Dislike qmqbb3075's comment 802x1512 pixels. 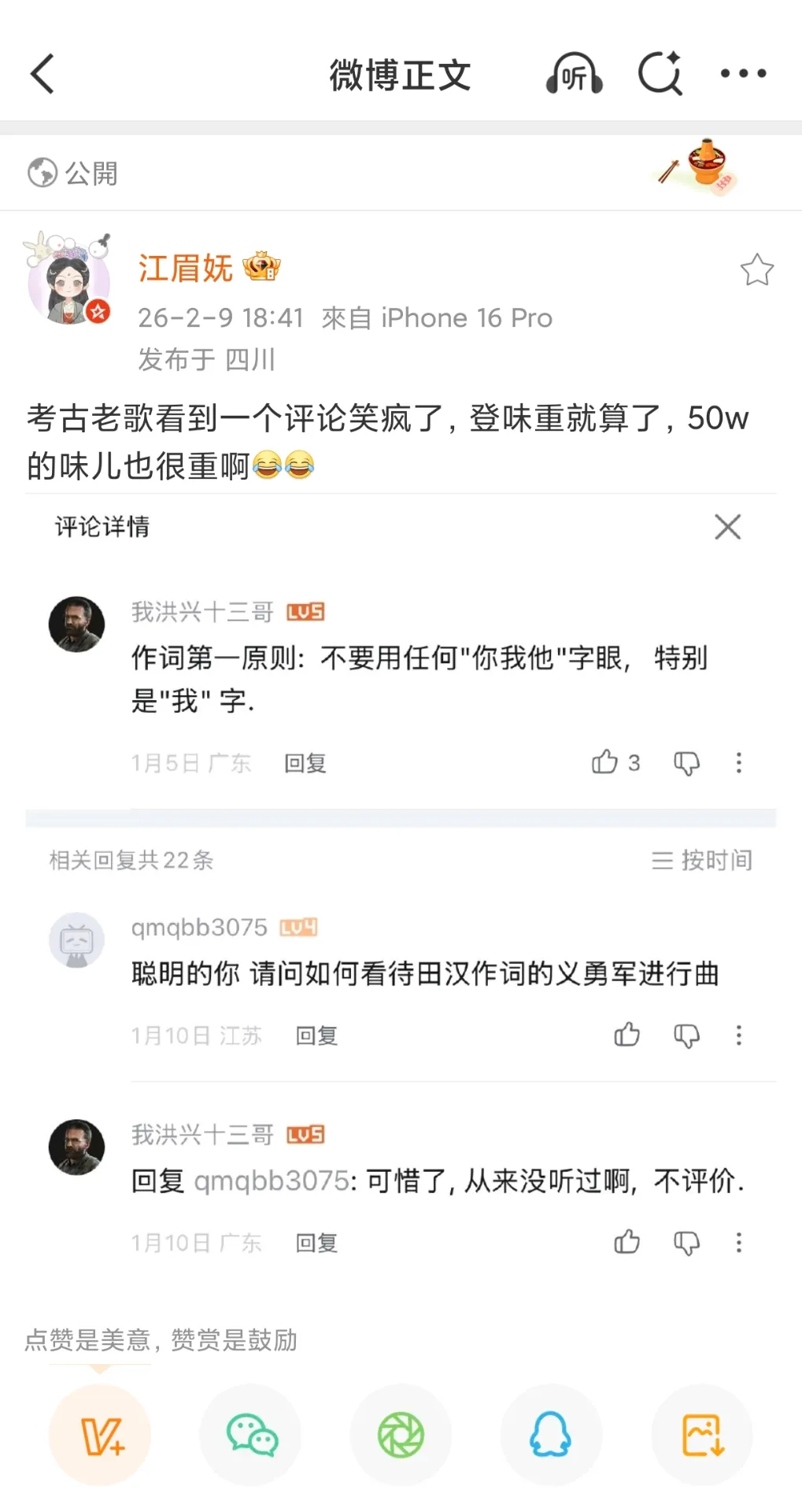(x=684, y=1036)
